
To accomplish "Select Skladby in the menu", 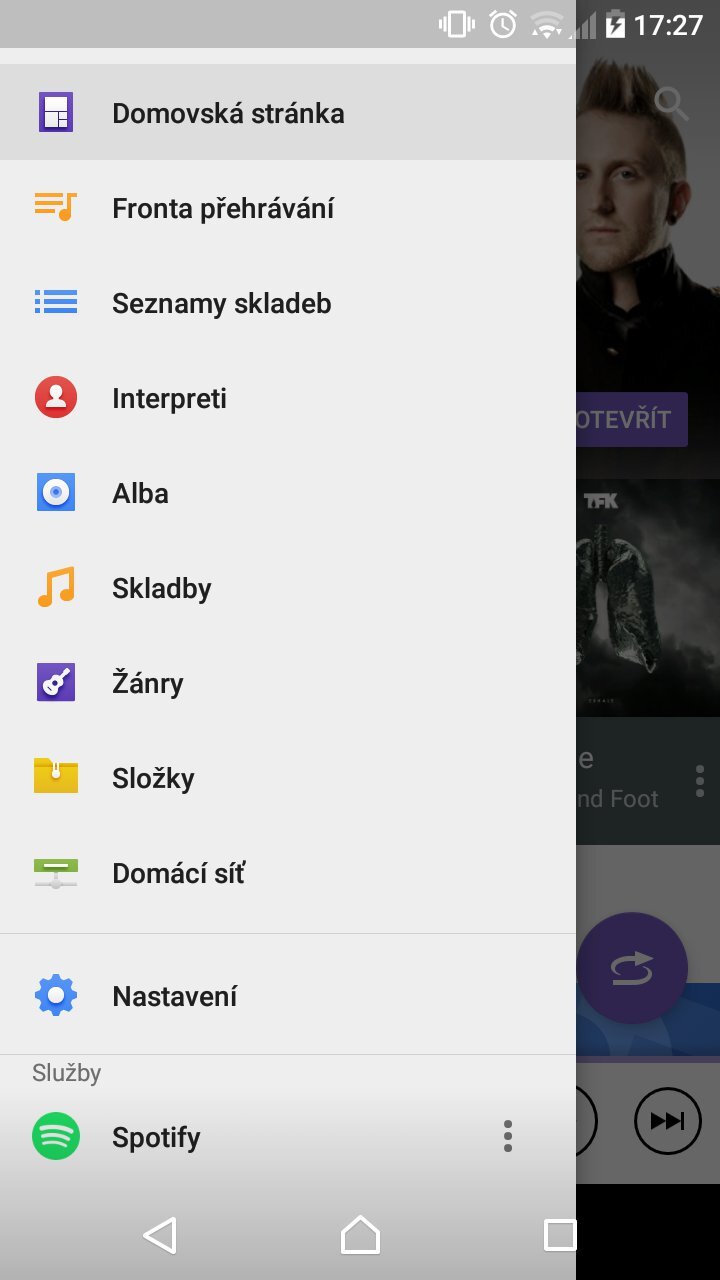I will coord(161,588).
